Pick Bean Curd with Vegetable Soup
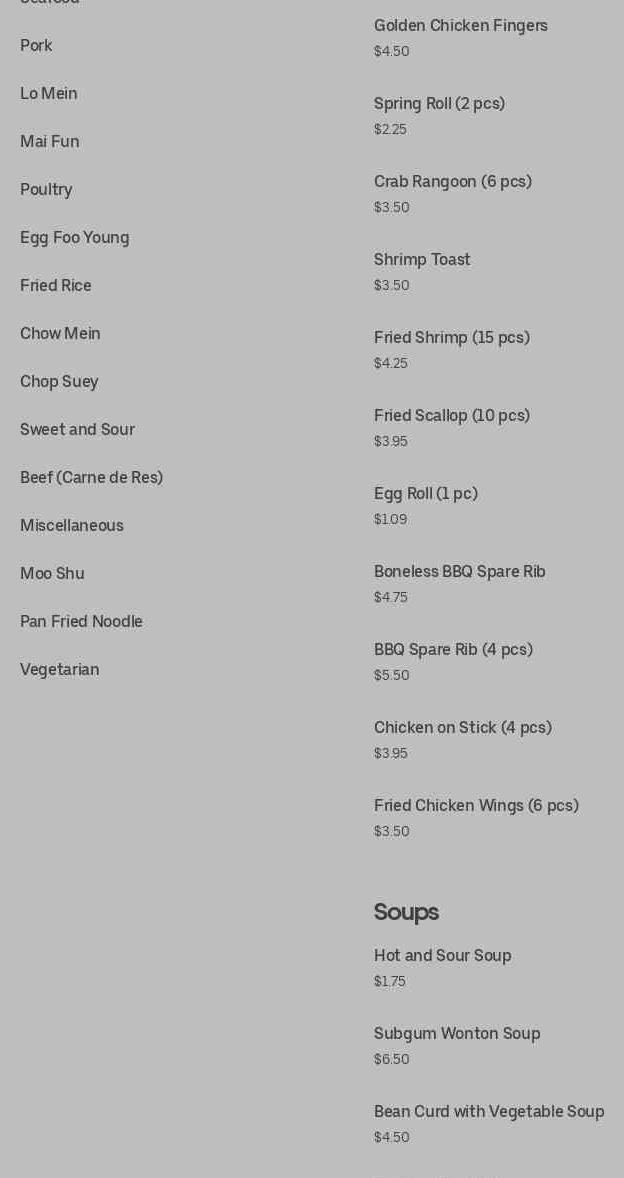The width and height of the screenshot is (624, 1178). [488, 1112]
